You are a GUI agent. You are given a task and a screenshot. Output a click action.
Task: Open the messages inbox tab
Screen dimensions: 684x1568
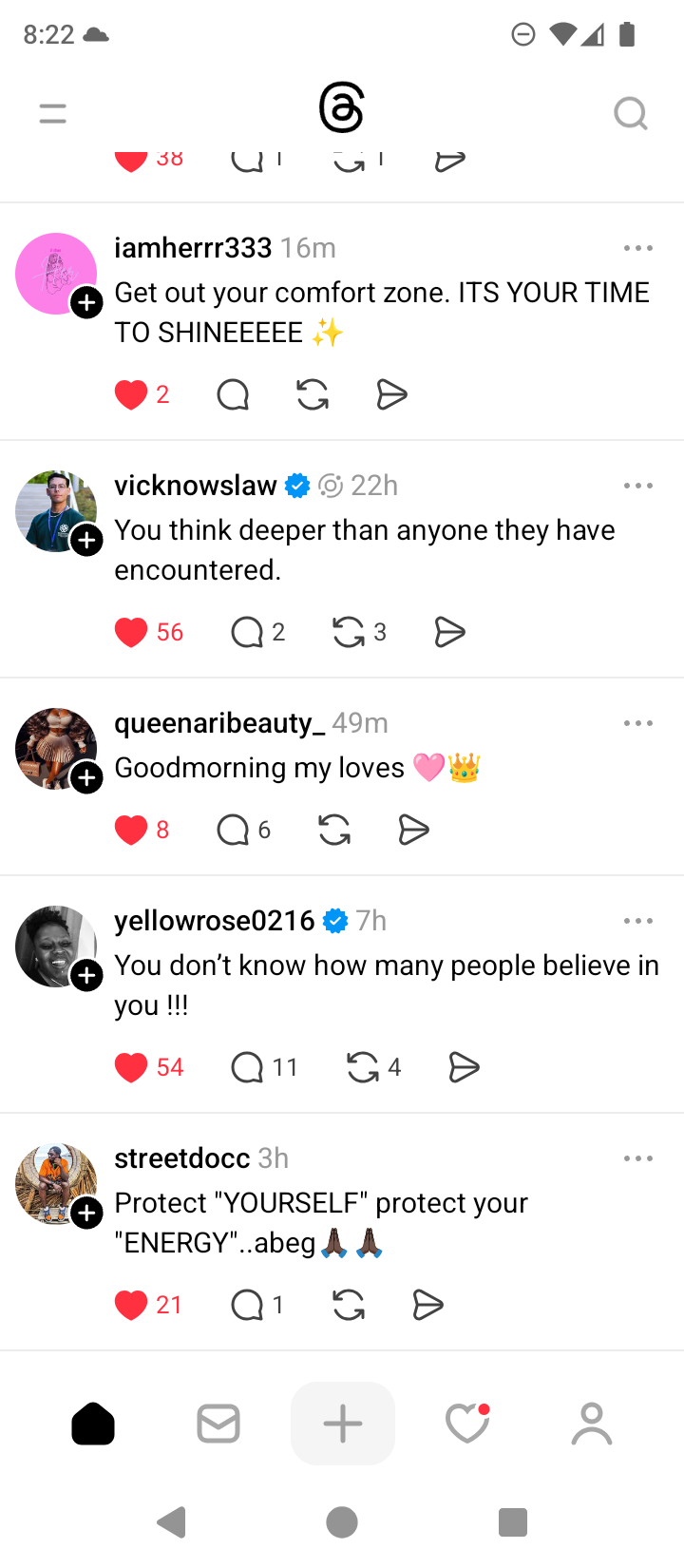218,1424
